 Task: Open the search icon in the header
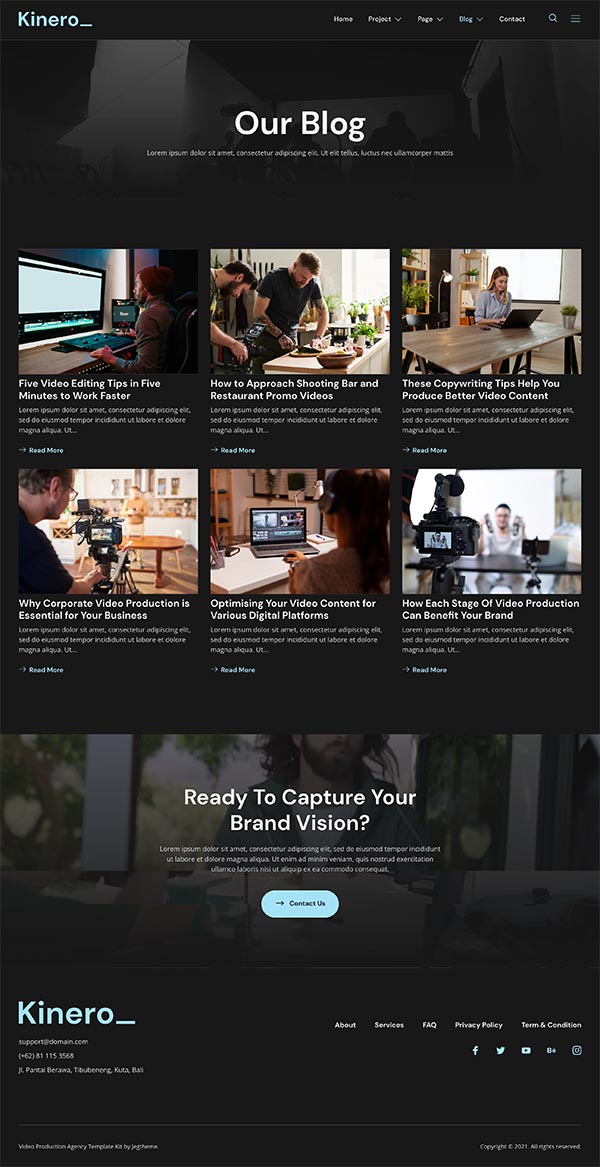click(553, 18)
